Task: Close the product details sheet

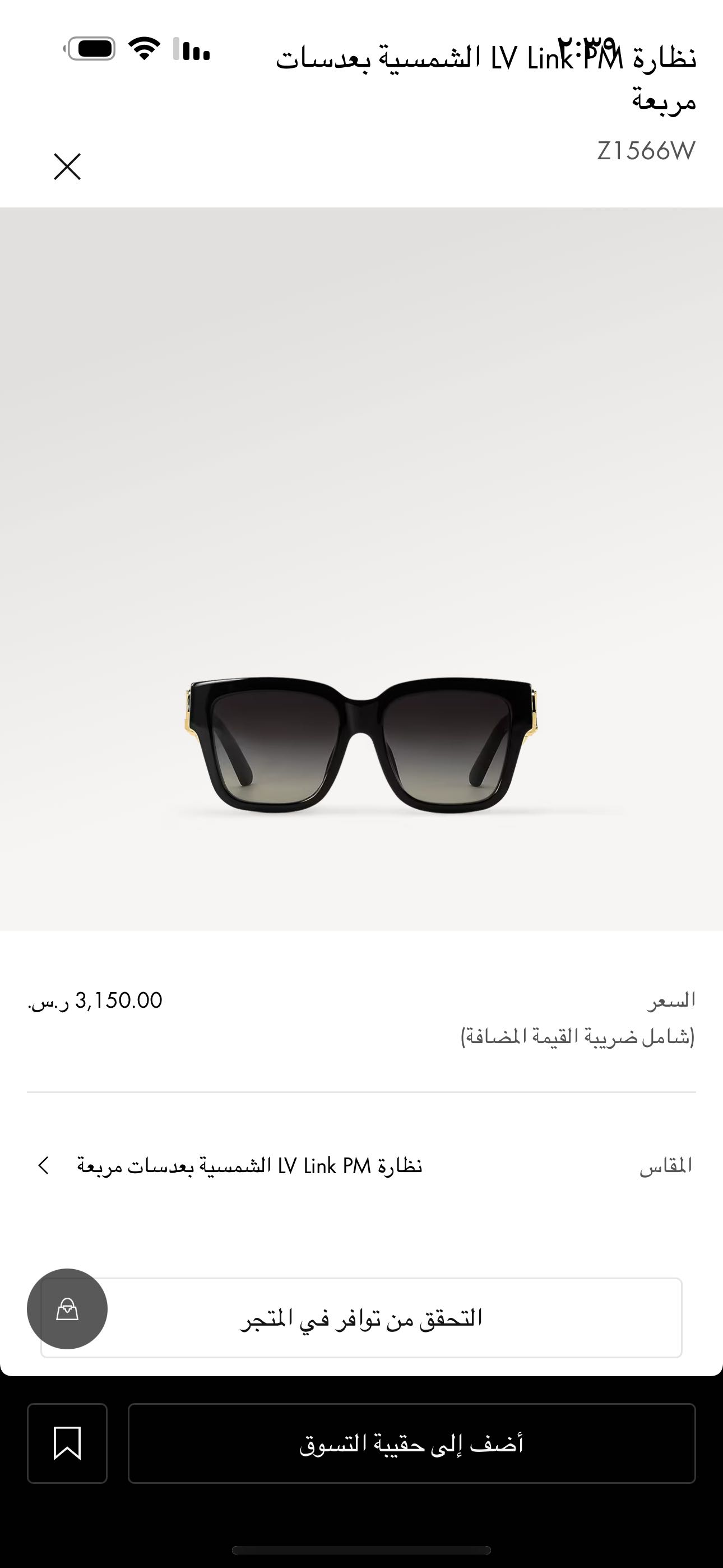Action: tap(67, 167)
